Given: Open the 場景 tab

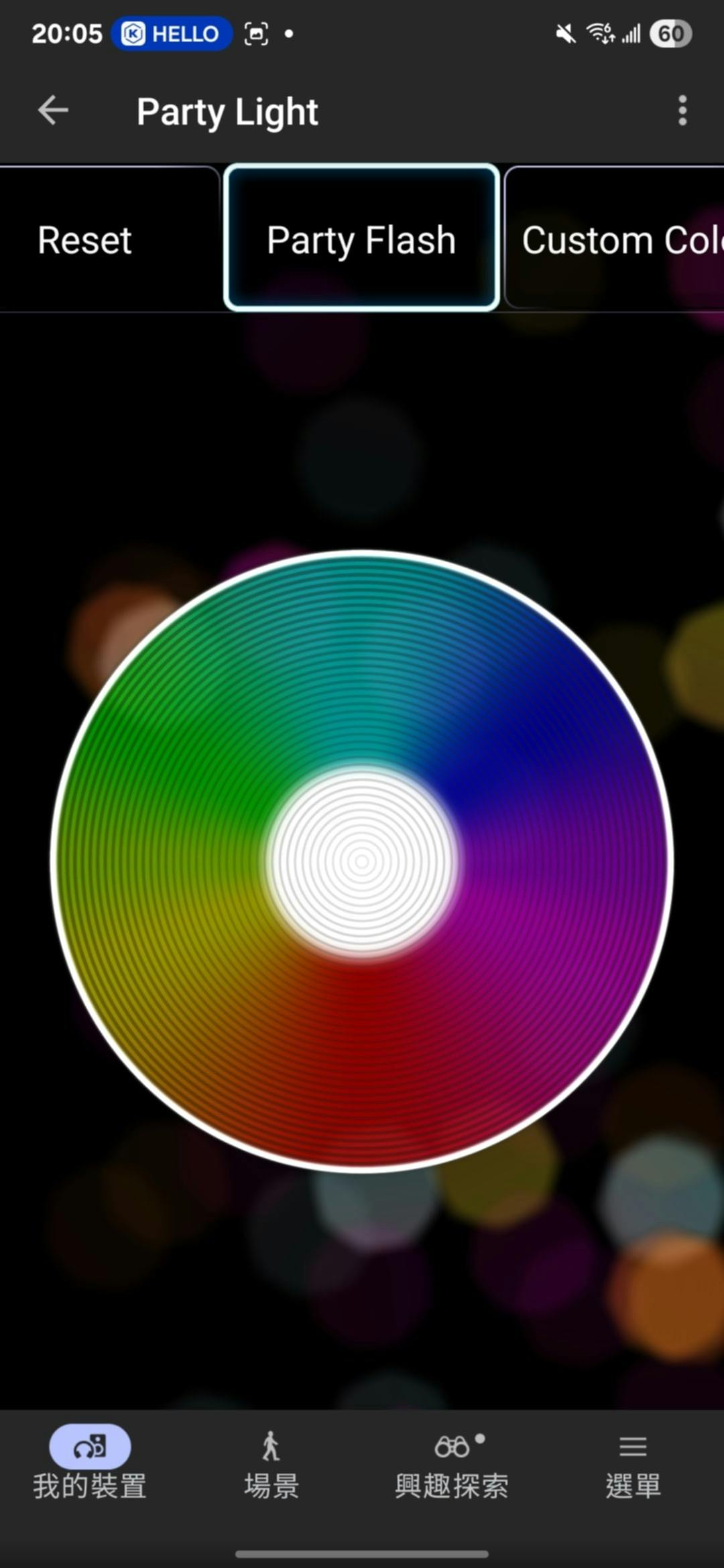Looking at the screenshot, I should coord(271,1465).
